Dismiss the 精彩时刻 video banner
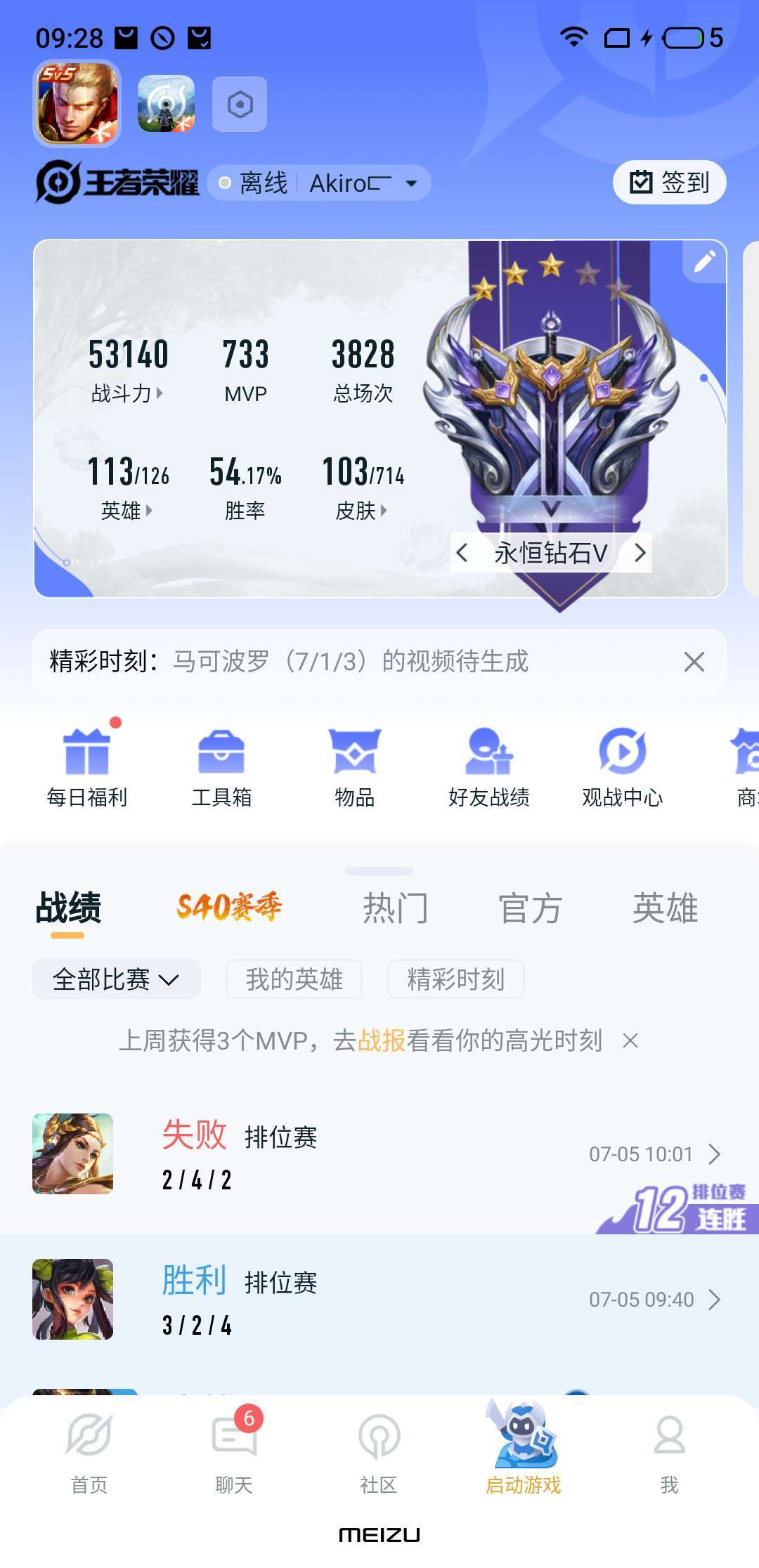This screenshot has width=759, height=1568. tap(694, 661)
